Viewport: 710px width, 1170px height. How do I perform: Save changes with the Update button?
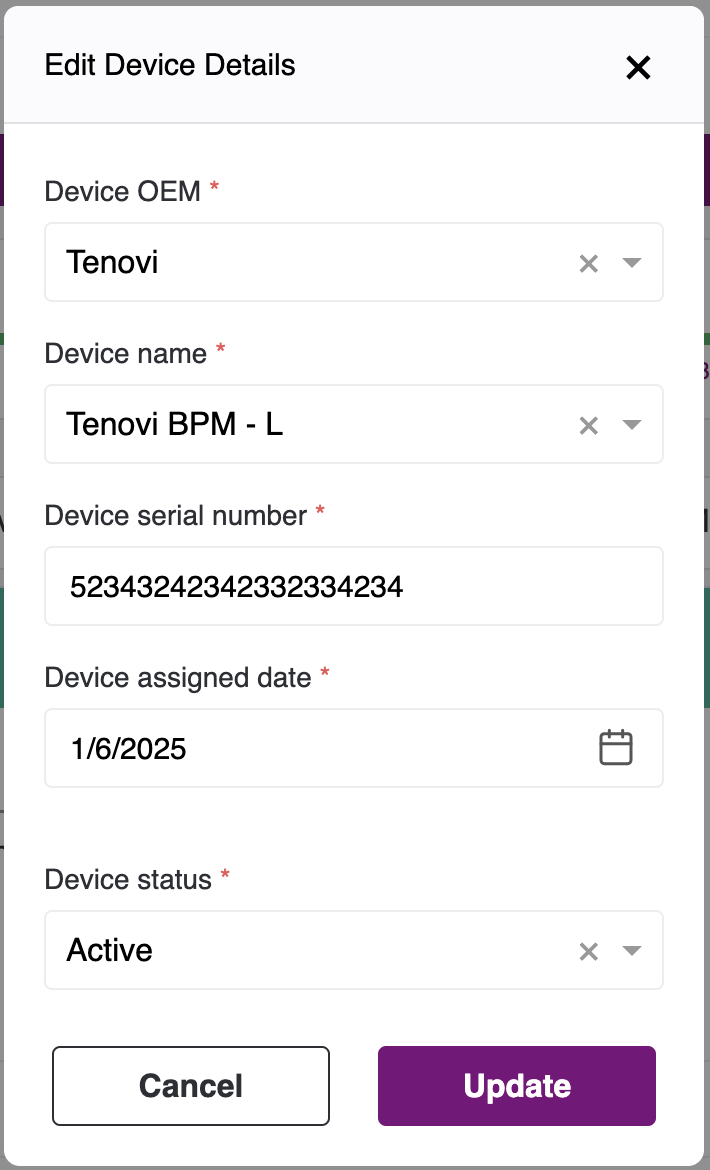point(517,1086)
